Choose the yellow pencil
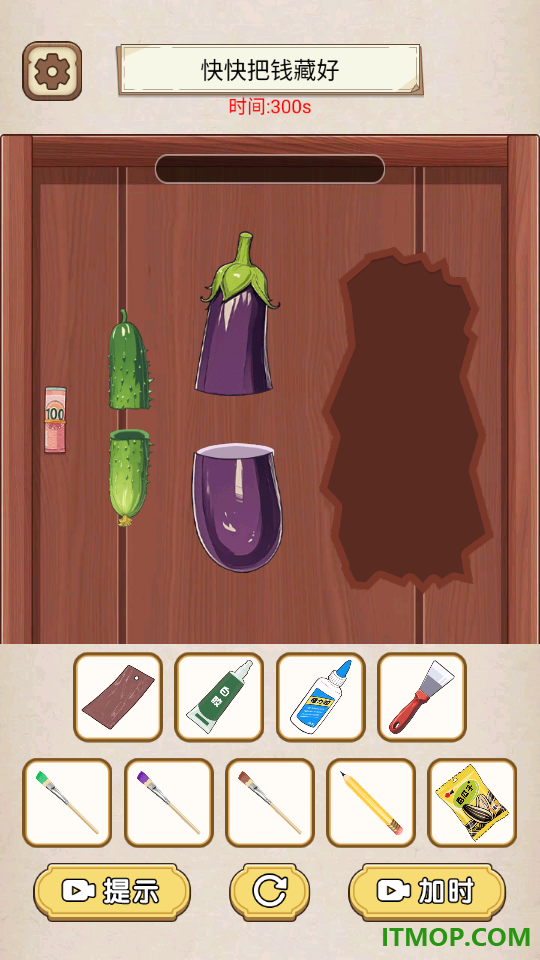The width and height of the screenshot is (540, 960). [x=371, y=803]
